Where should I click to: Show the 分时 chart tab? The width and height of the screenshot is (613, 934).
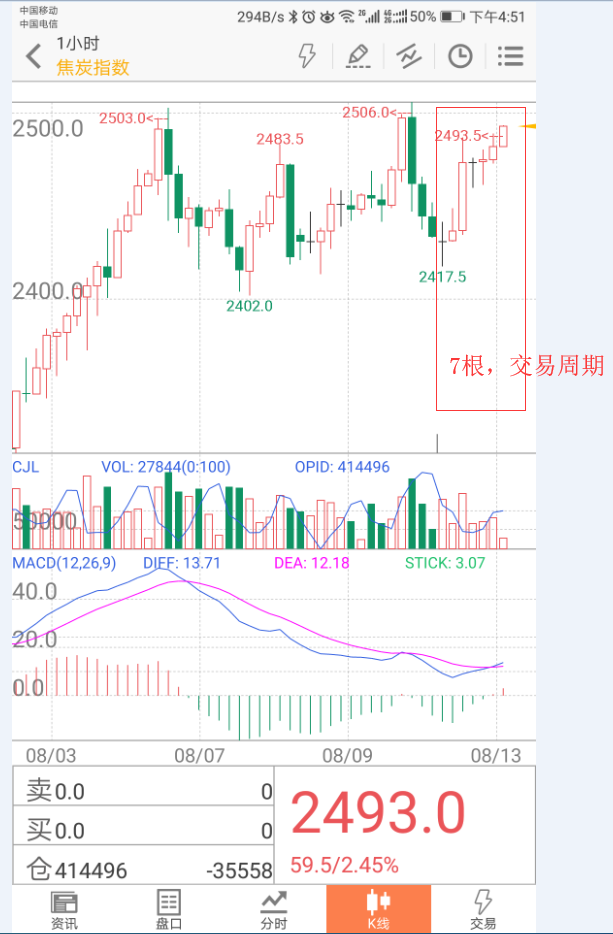pos(274,909)
